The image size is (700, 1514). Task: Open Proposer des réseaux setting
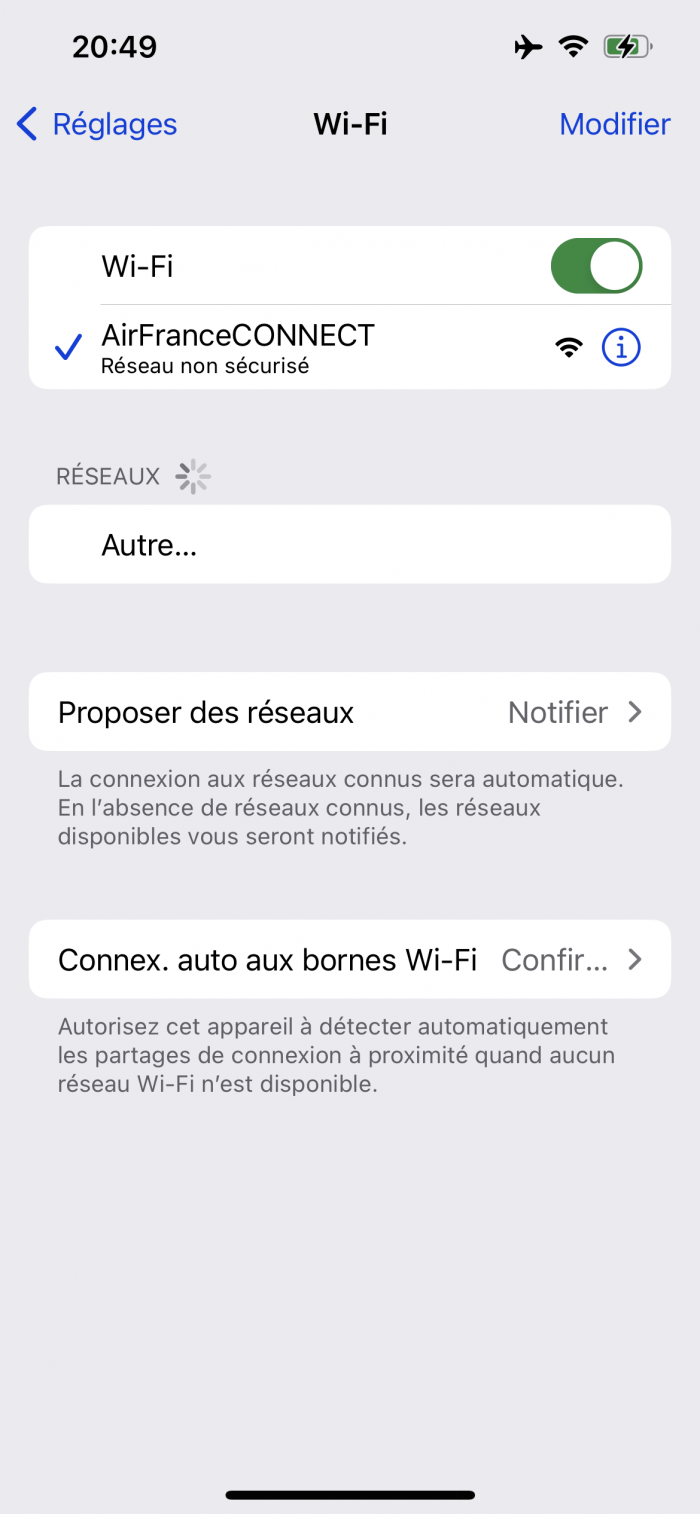coord(349,712)
